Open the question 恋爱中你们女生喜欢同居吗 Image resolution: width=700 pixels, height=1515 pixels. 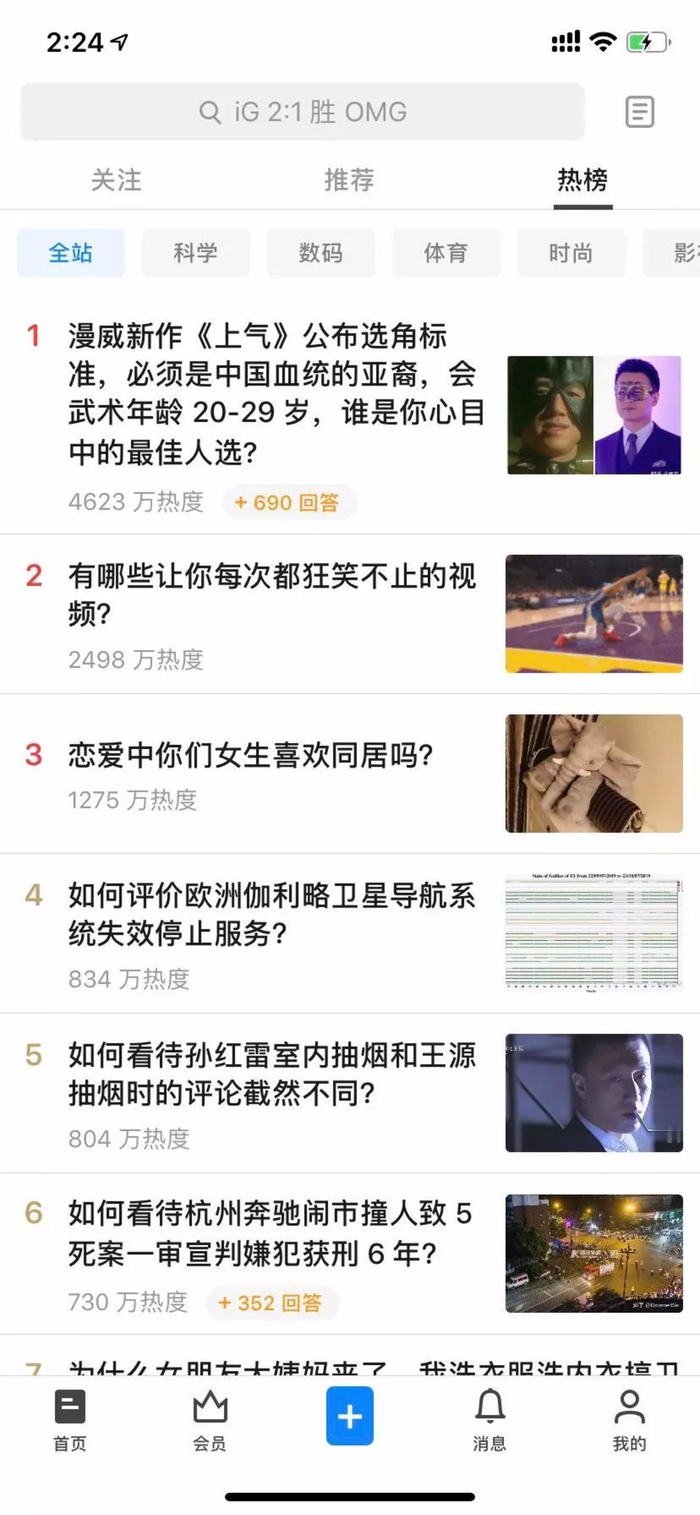(250, 755)
